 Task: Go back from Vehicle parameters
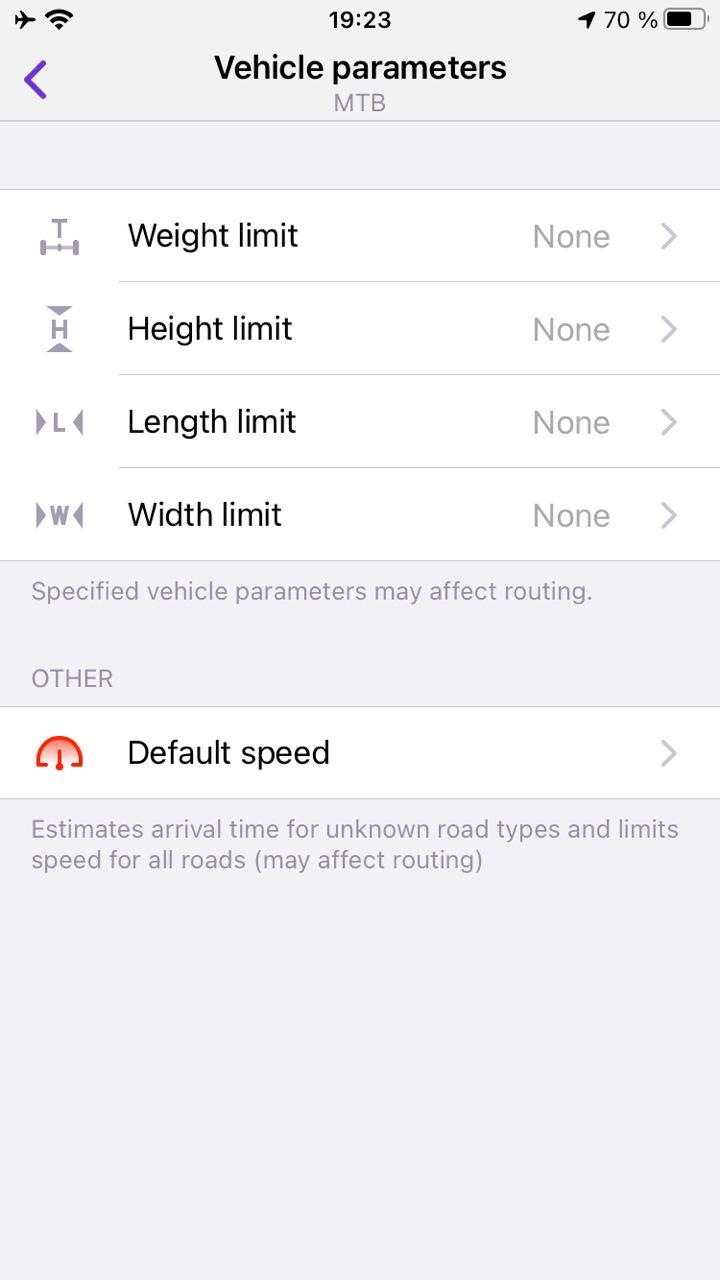tap(36, 80)
